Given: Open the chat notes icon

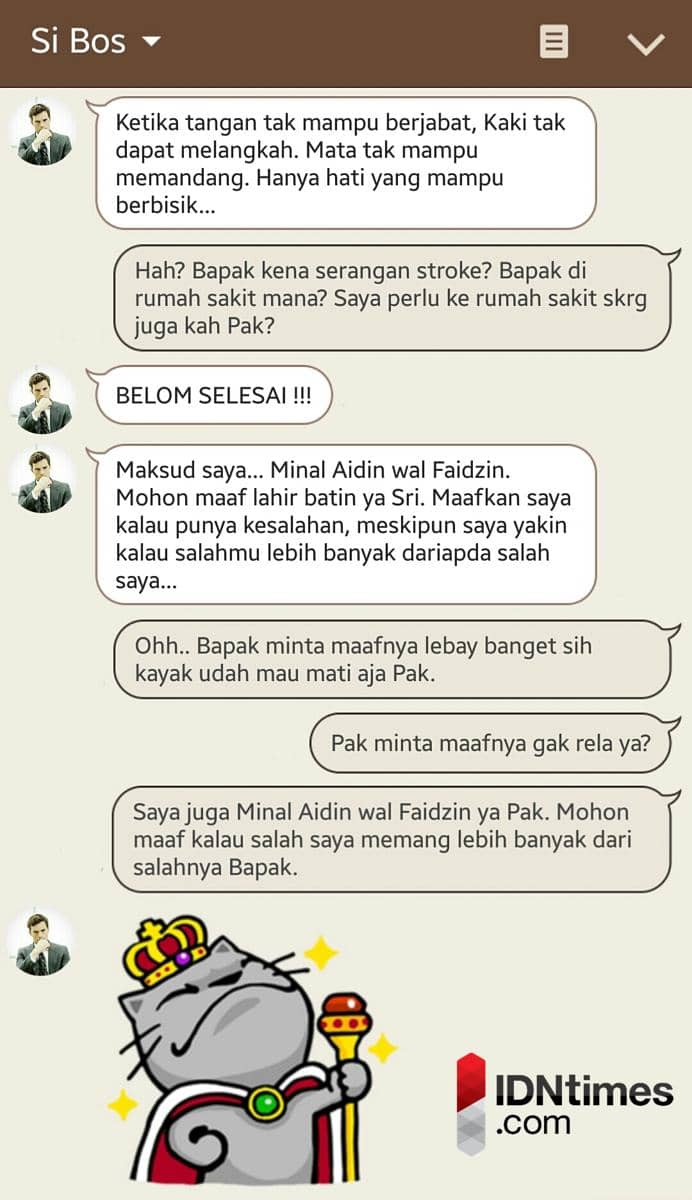Looking at the screenshot, I should coord(553,42).
